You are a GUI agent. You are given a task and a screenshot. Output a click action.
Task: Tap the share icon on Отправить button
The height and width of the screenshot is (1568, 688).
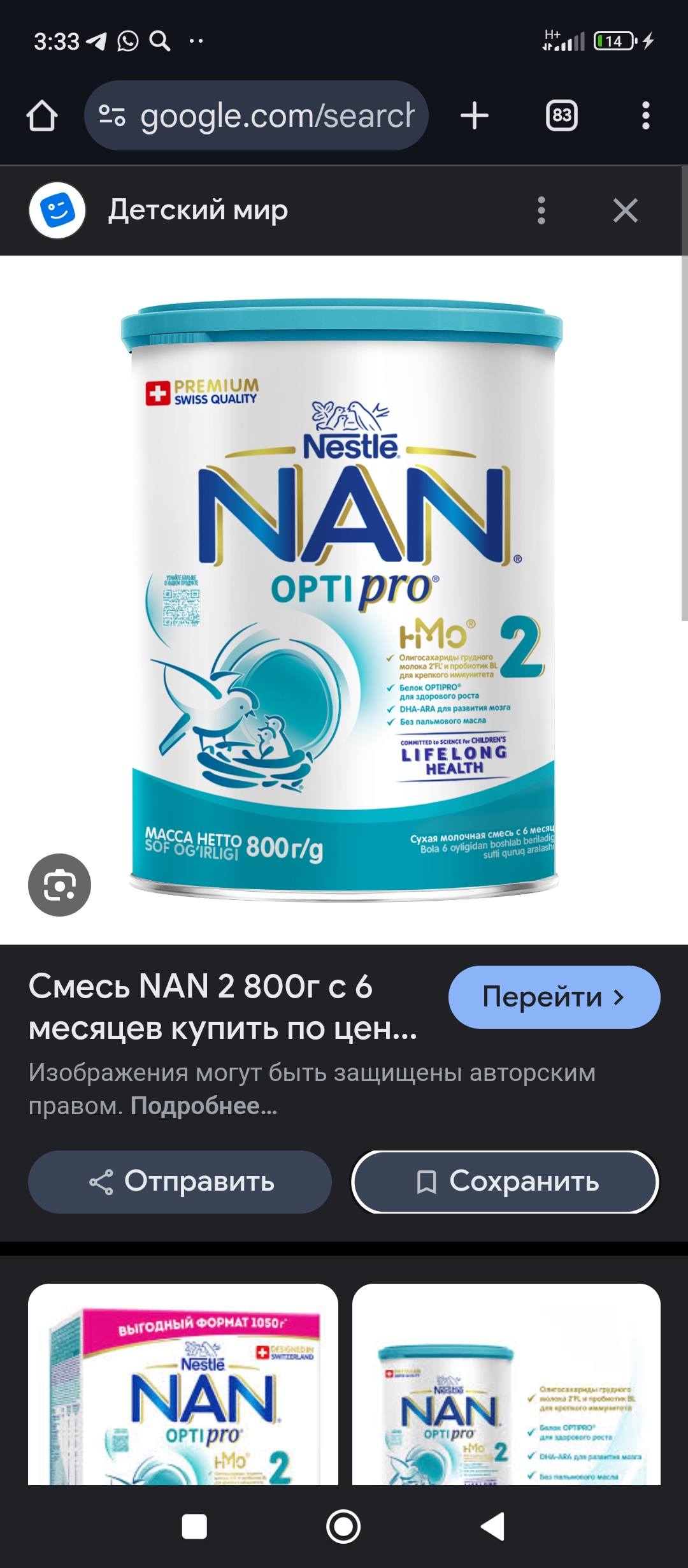[x=102, y=1182]
